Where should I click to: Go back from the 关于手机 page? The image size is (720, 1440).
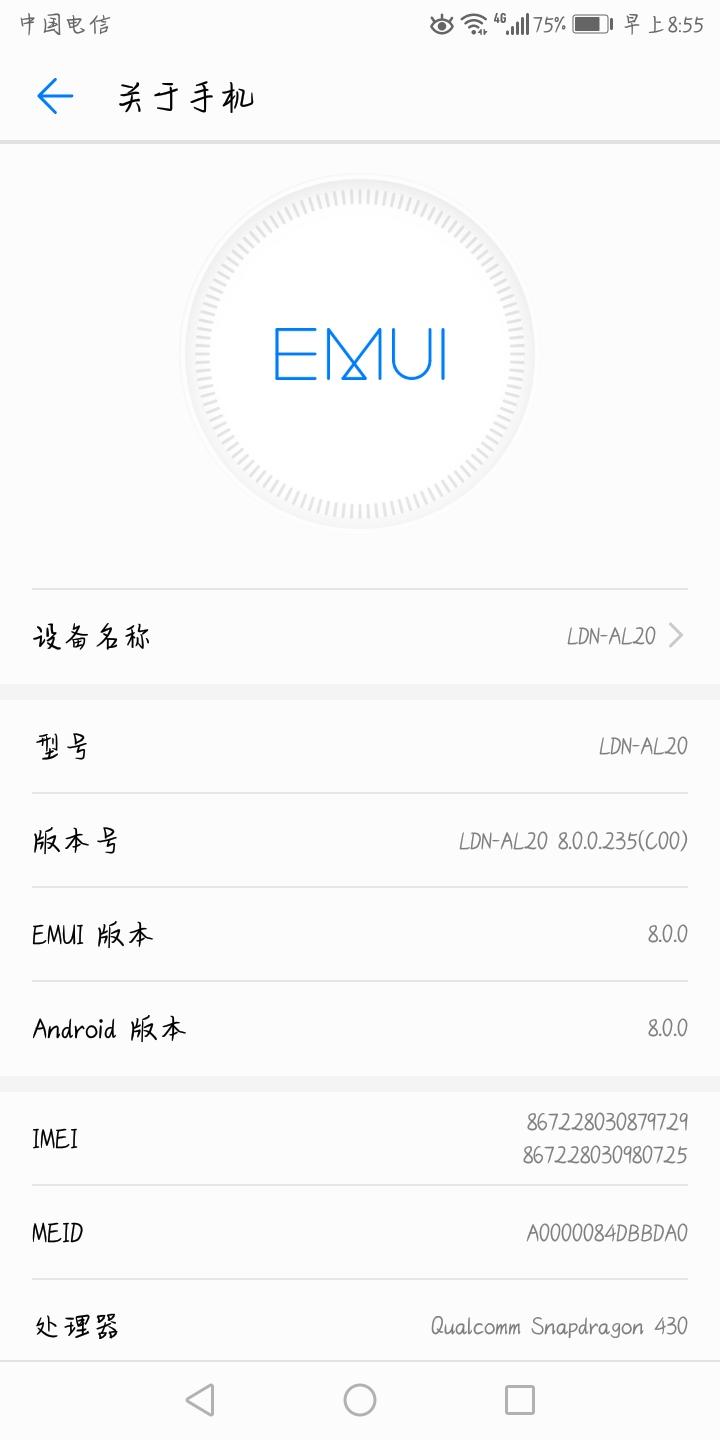pos(55,97)
